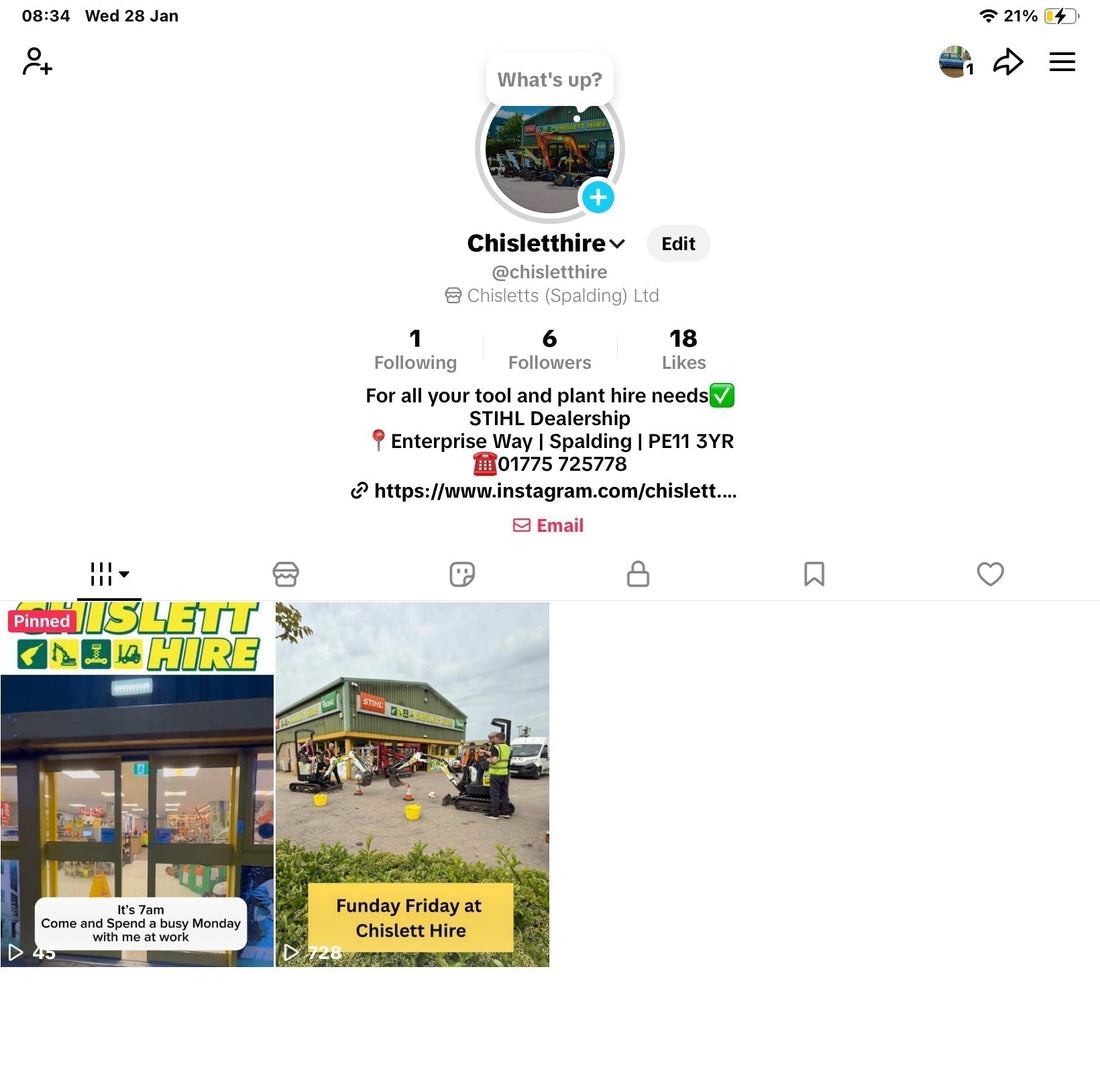The height and width of the screenshot is (1067, 1100).
Task: Switch to the liked videos heart tab
Action: point(990,574)
